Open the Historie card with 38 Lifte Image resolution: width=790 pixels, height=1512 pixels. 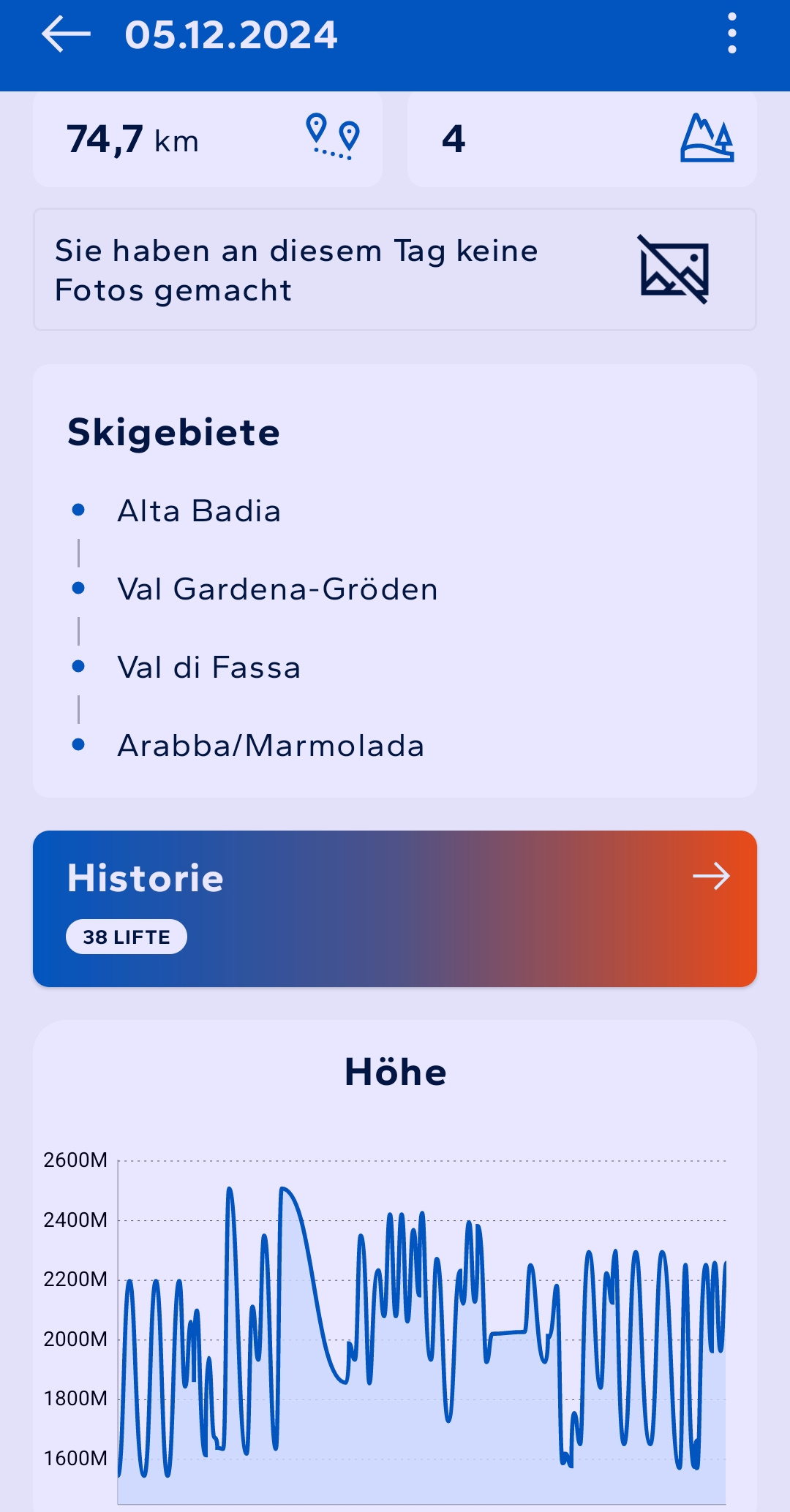[x=395, y=908]
